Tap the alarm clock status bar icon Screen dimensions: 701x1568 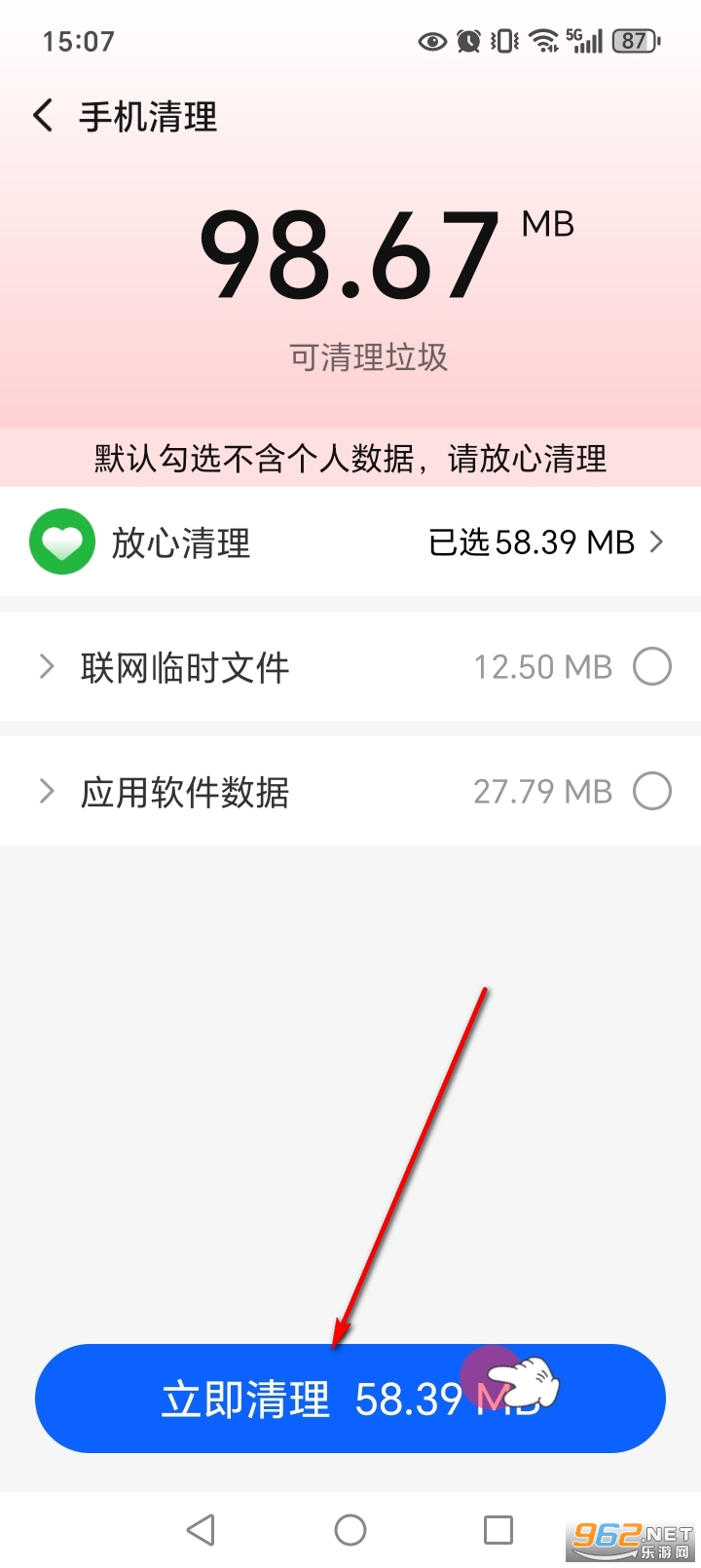click(x=468, y=41)
